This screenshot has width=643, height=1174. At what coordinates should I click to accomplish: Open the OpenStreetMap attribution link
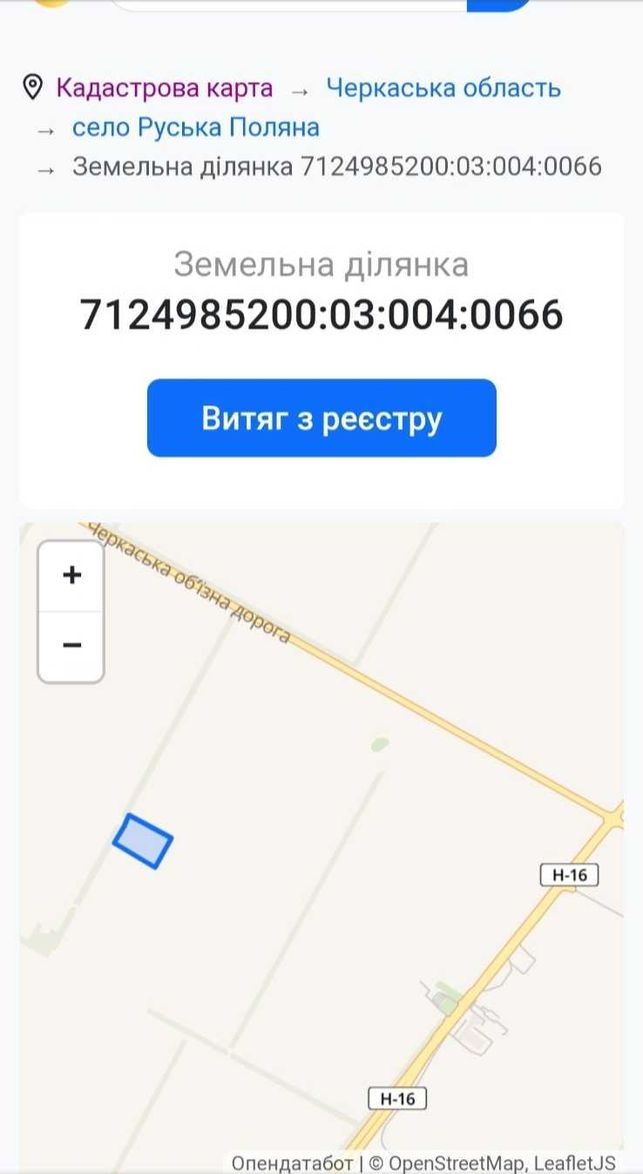click(457, 1164)
